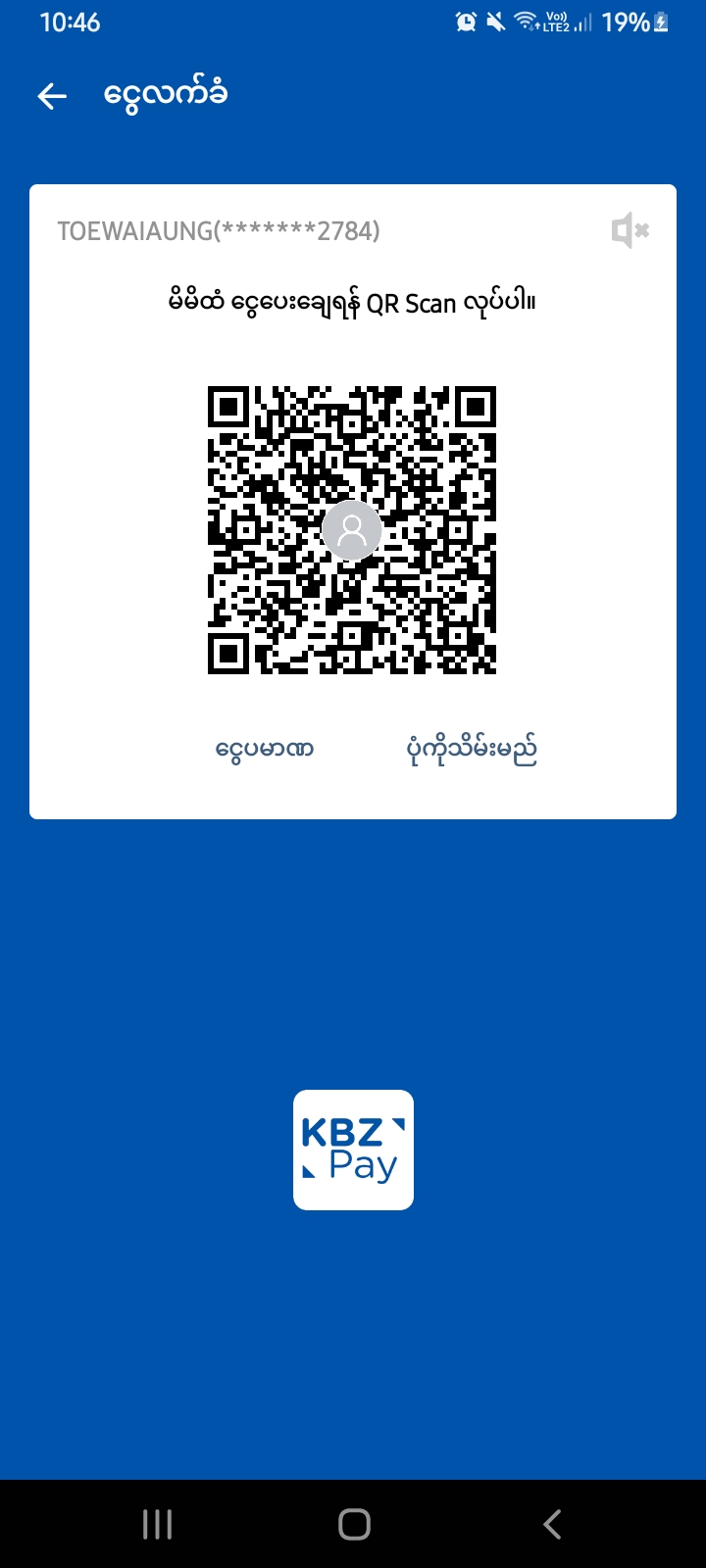
Task: Toggle the muted speaker icon
Action: click(630, 231)
